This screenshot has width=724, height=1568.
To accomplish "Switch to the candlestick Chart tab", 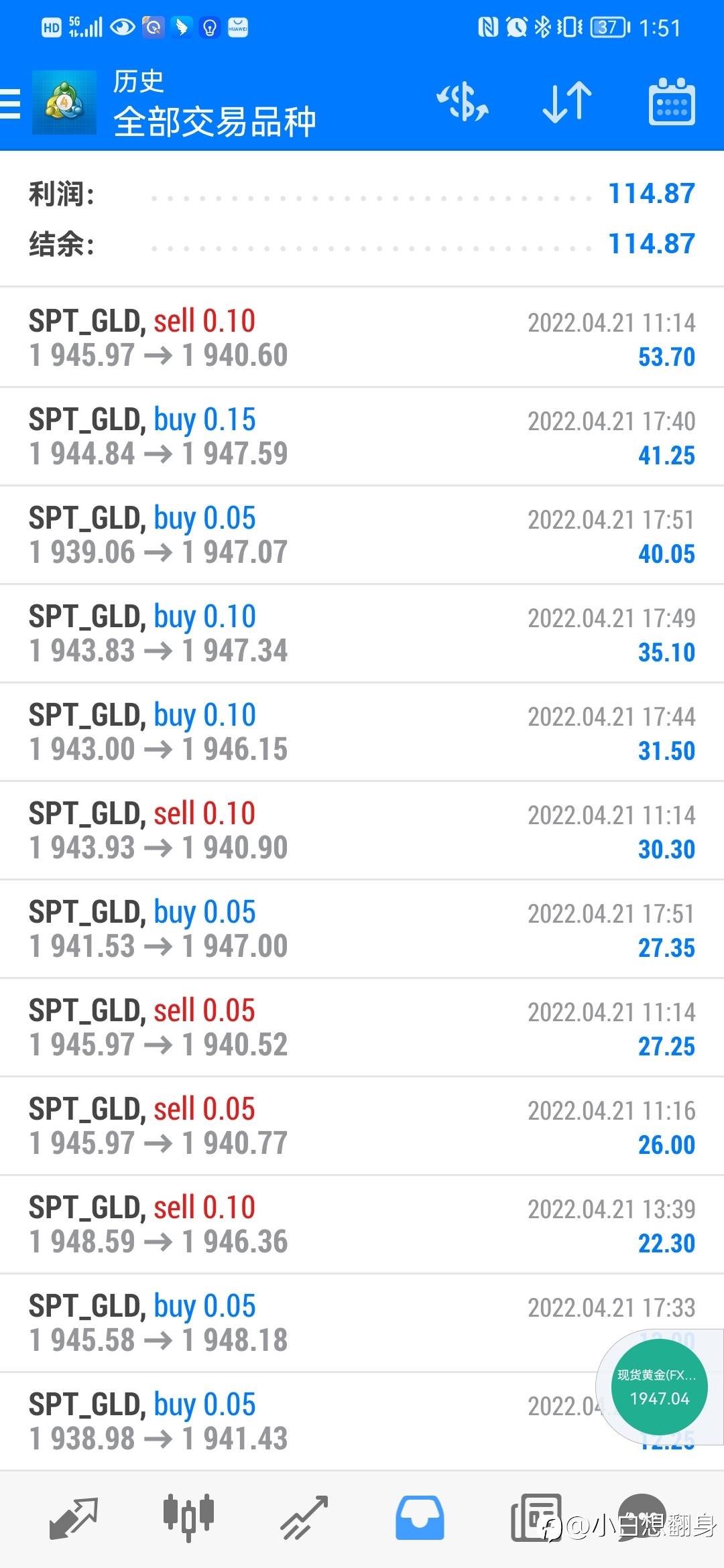I will (x=188, y=1516).
